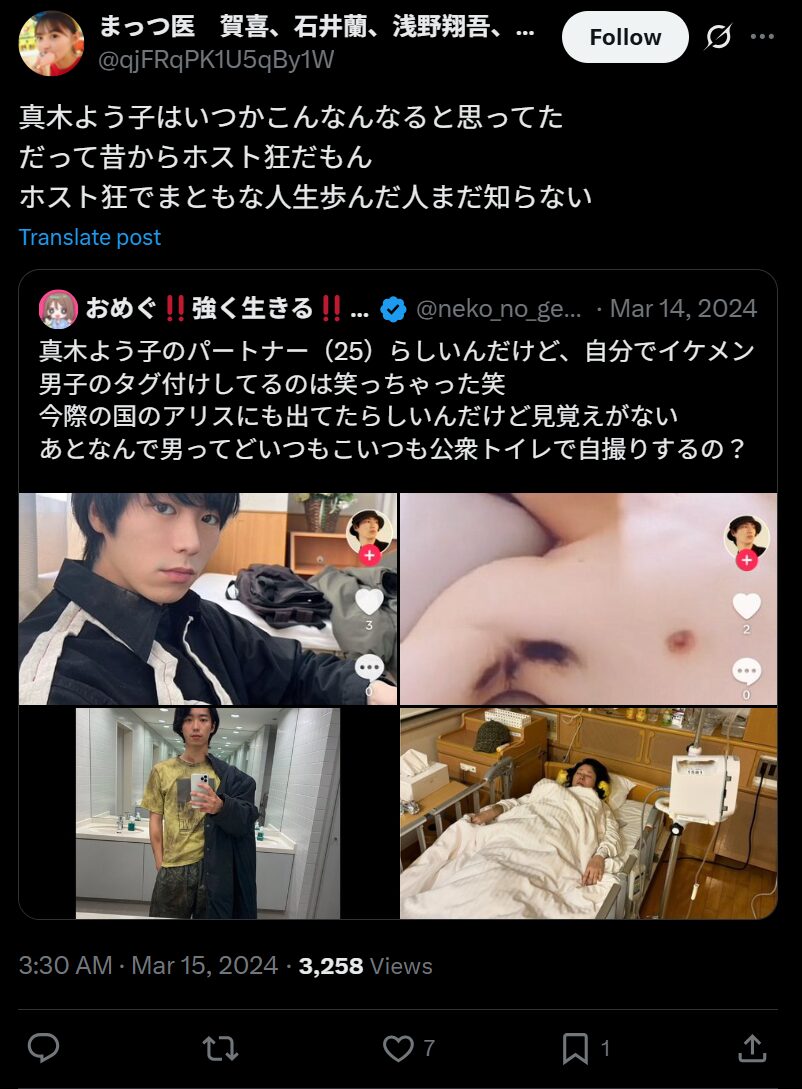Bookmark this post

[575, 1047]
